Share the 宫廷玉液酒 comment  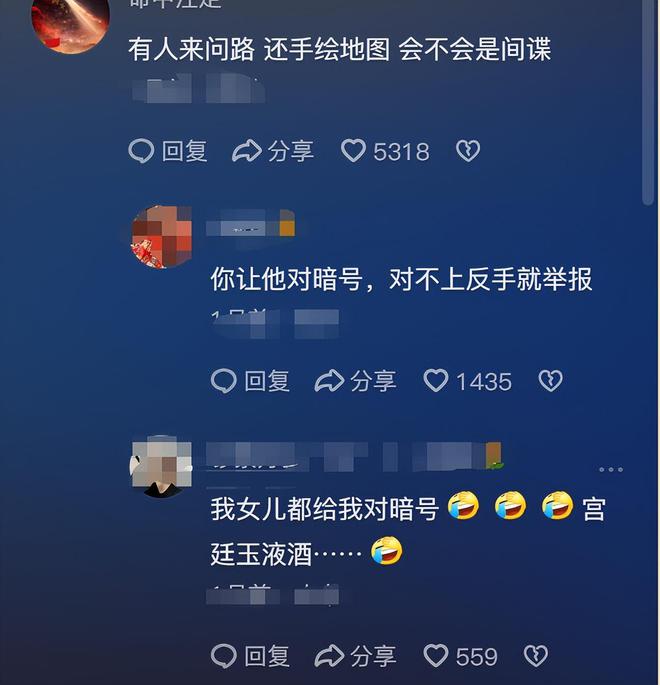355,656
